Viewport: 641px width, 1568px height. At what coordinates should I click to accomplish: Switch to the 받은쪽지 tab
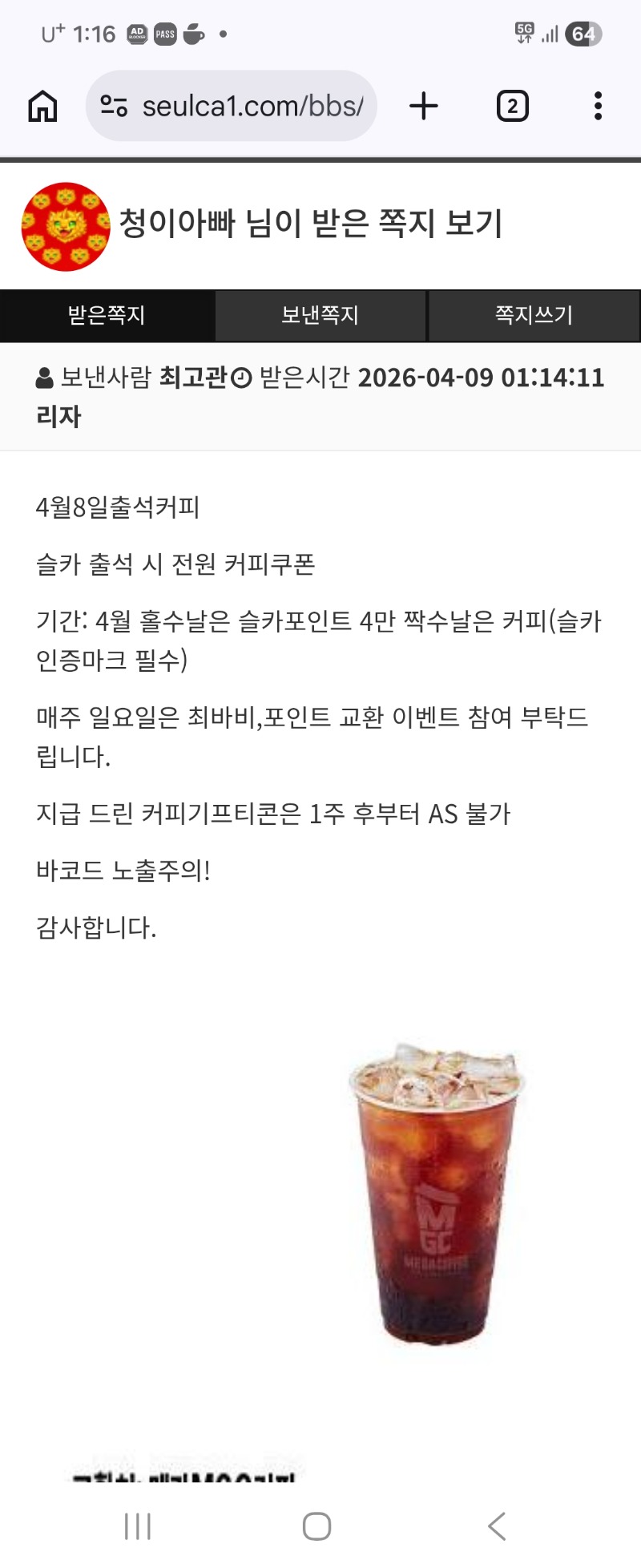107,315
